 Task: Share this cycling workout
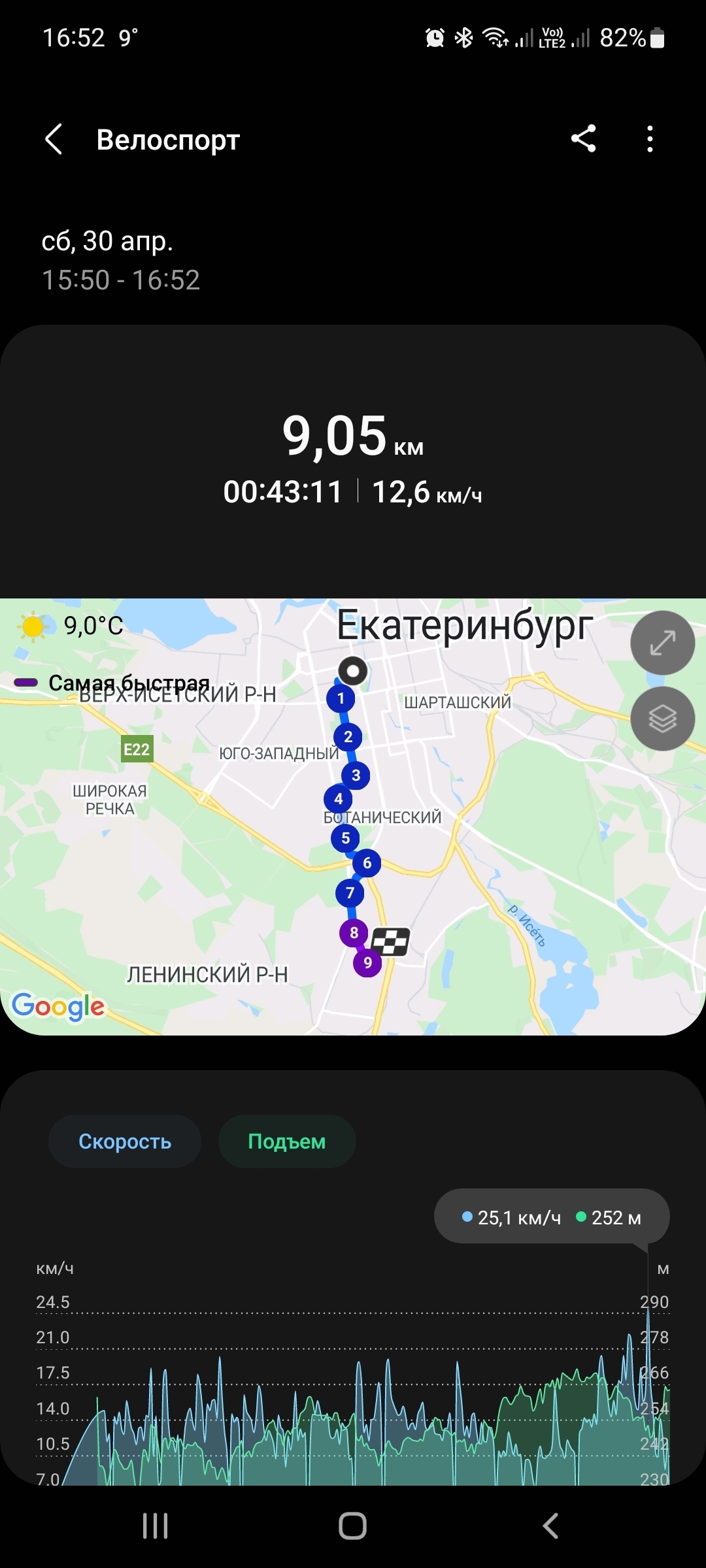(583, 139)
